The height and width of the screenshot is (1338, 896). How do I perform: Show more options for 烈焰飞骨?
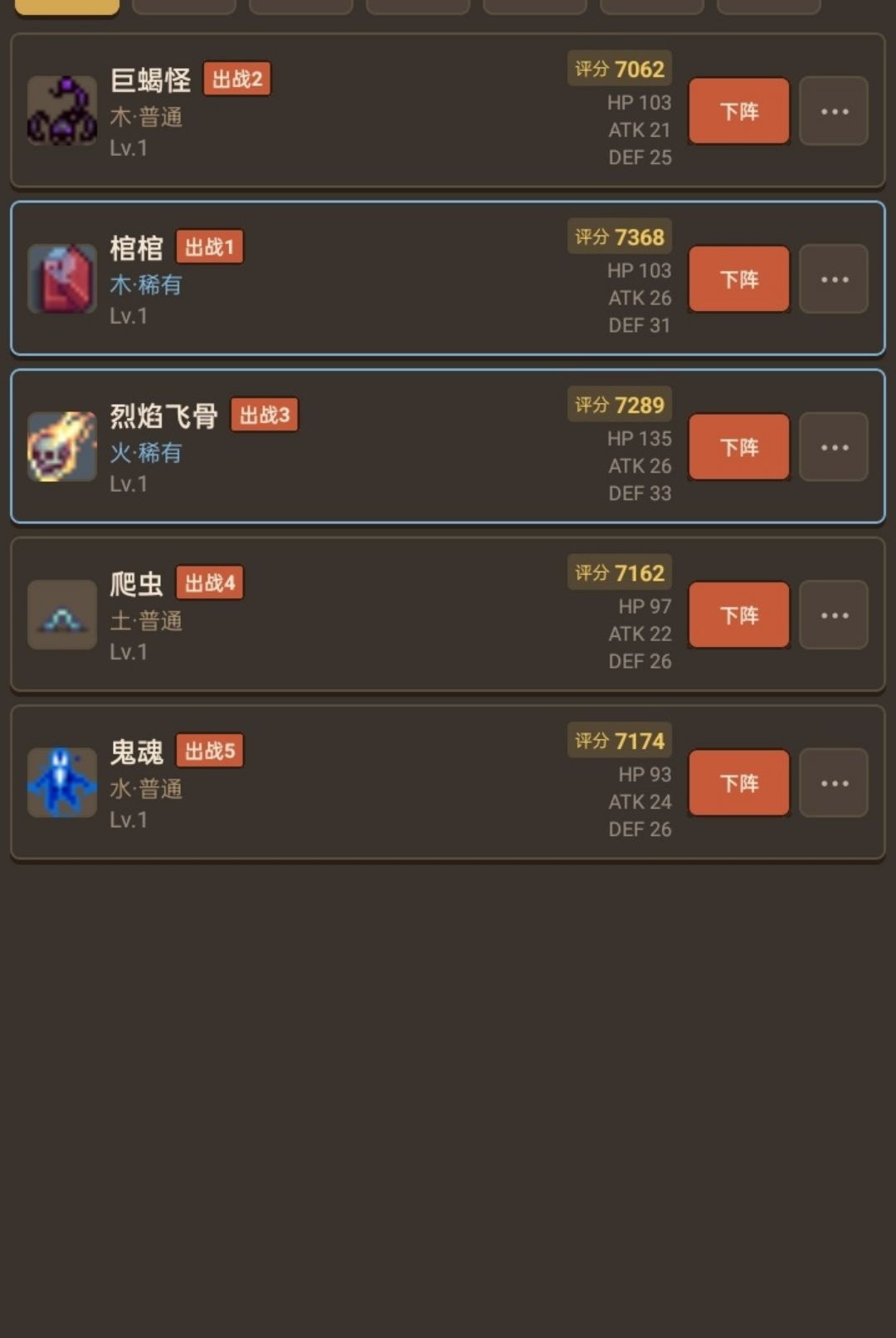tap(834, 447)
